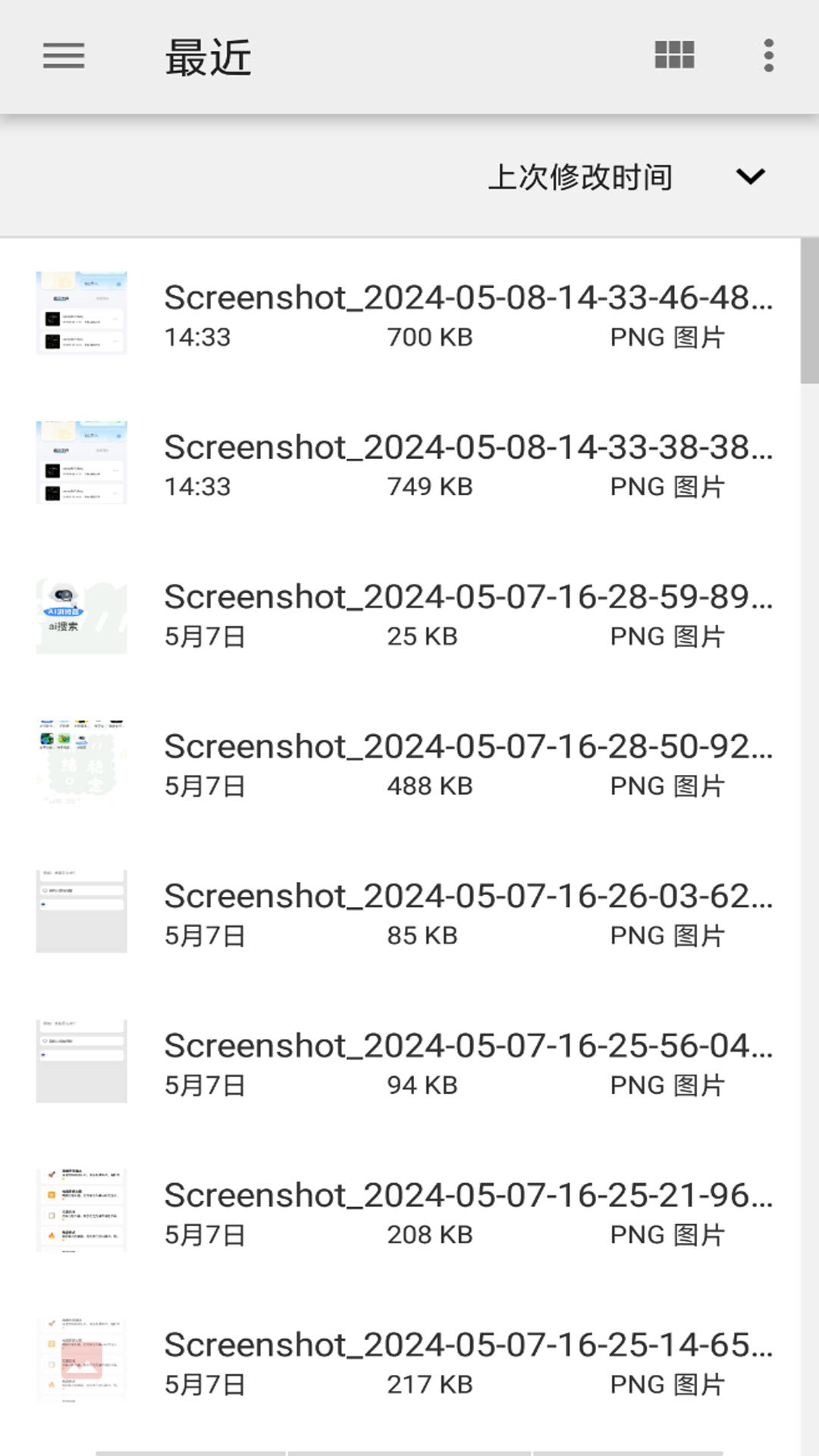Open Screenshot_2024-05-07-16-26-03 file of 85 KB
The image size is (819, 1456).
[468, 912]
